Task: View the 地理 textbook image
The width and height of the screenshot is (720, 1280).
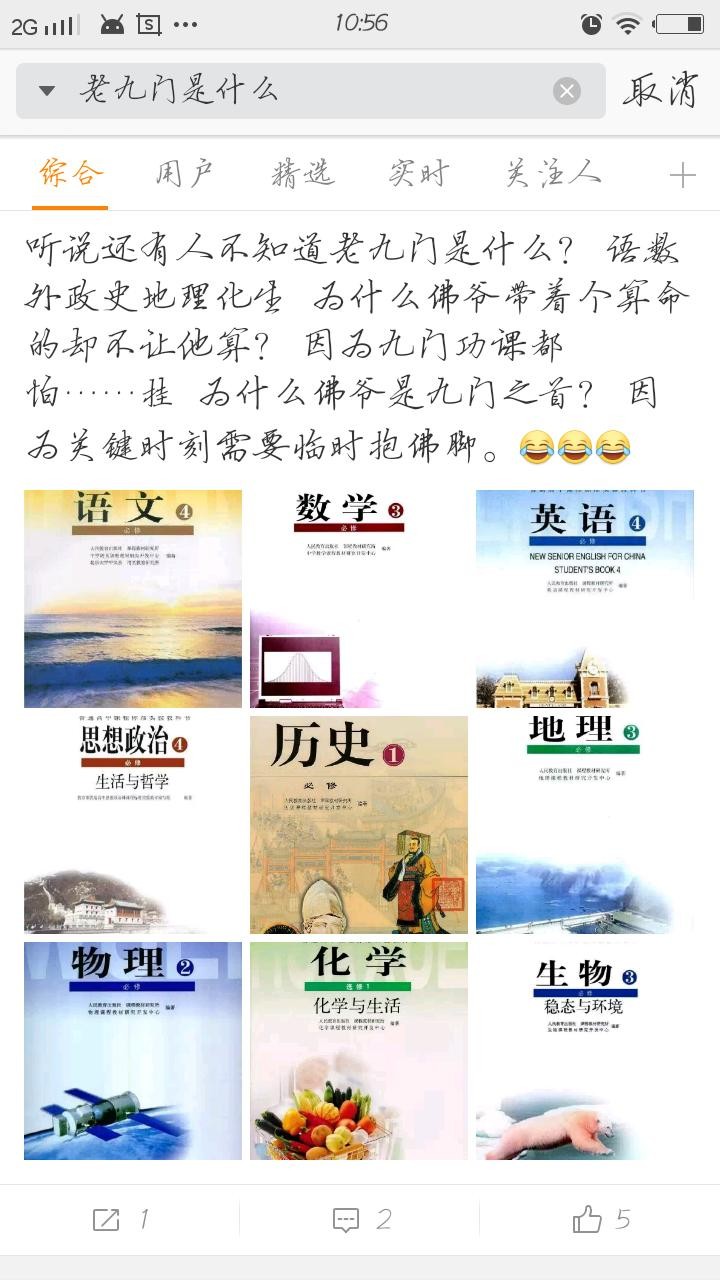Action: tap(585, 824)
